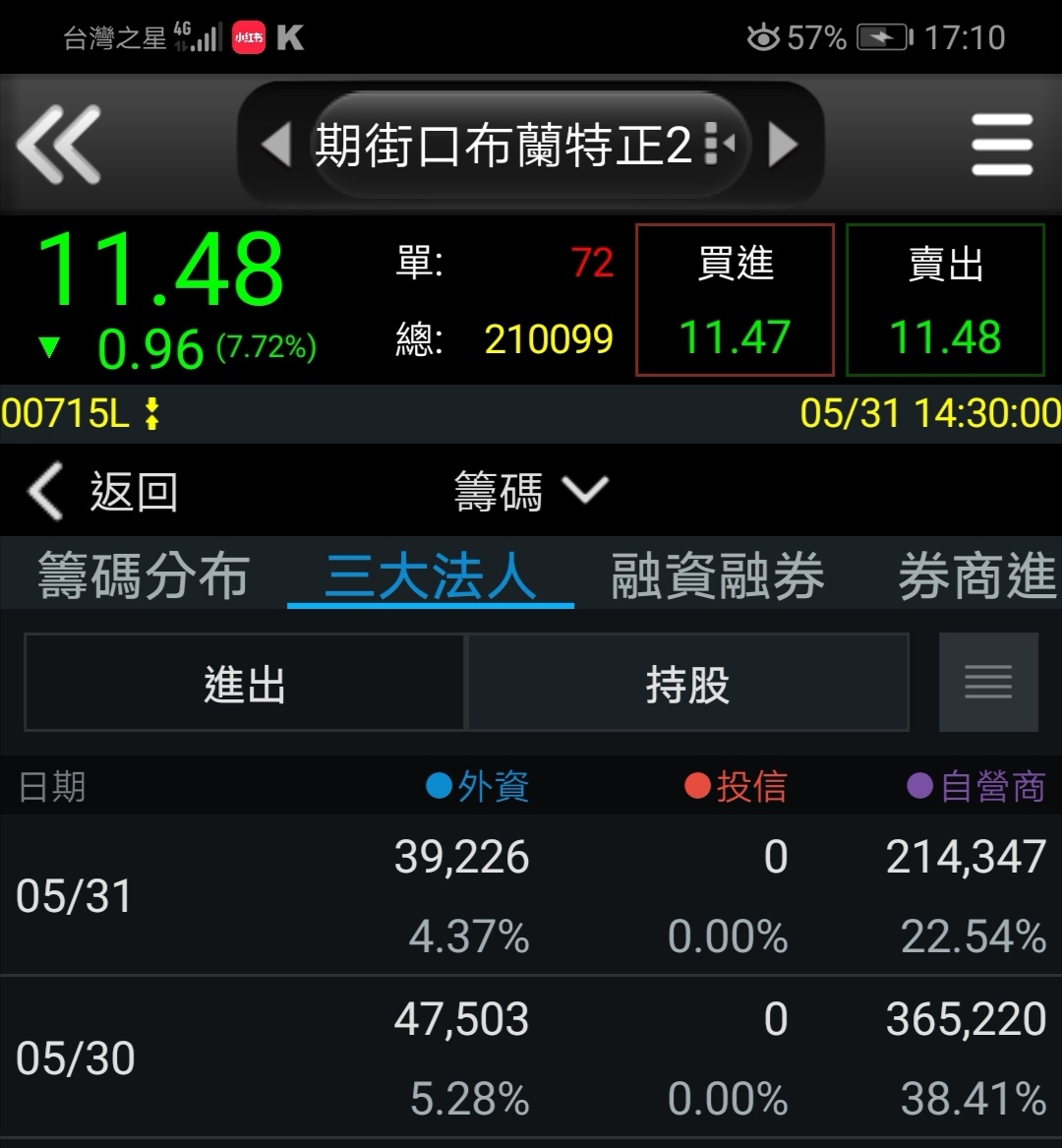Switch to the 籌碼分布 tab

pyautogui.click(x=144, y=576)
